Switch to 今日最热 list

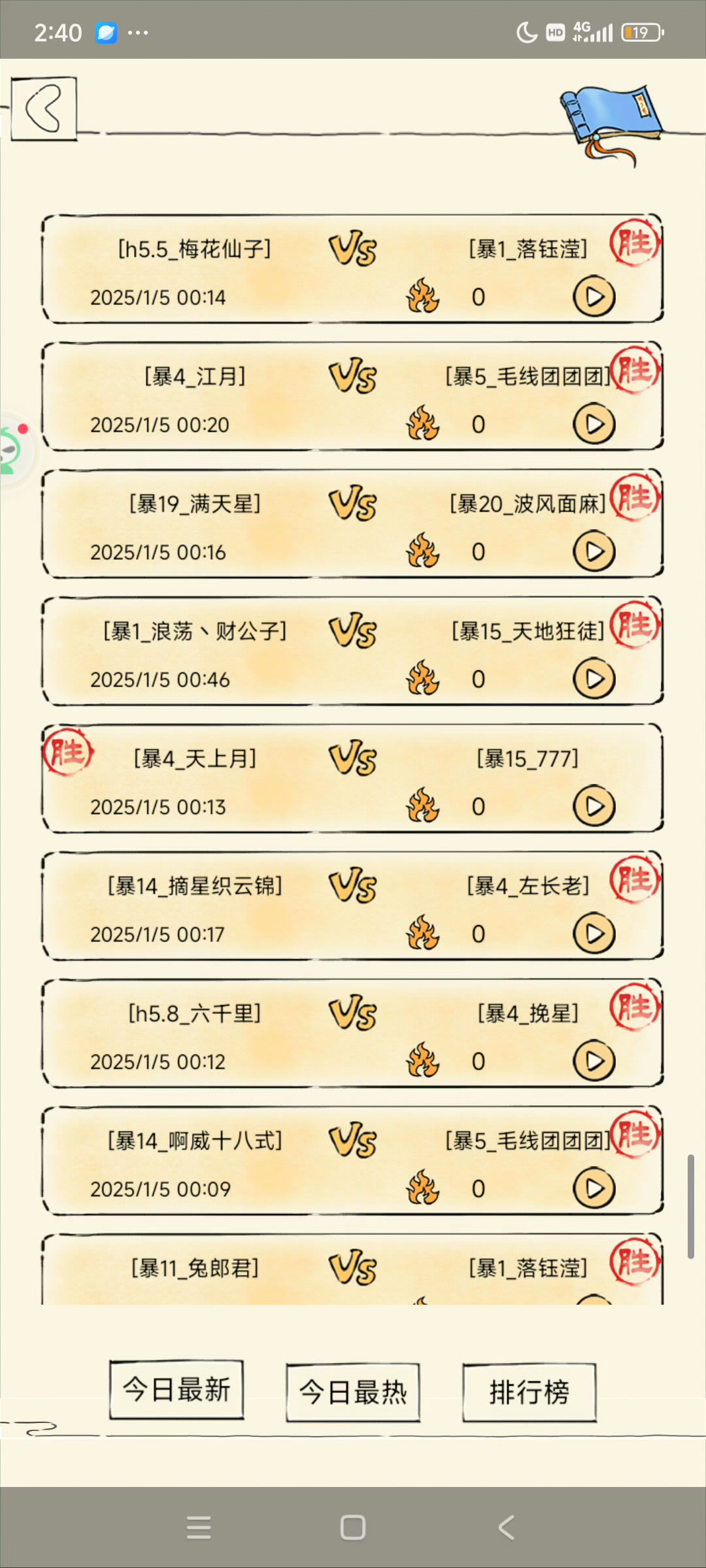point(353,1392)
